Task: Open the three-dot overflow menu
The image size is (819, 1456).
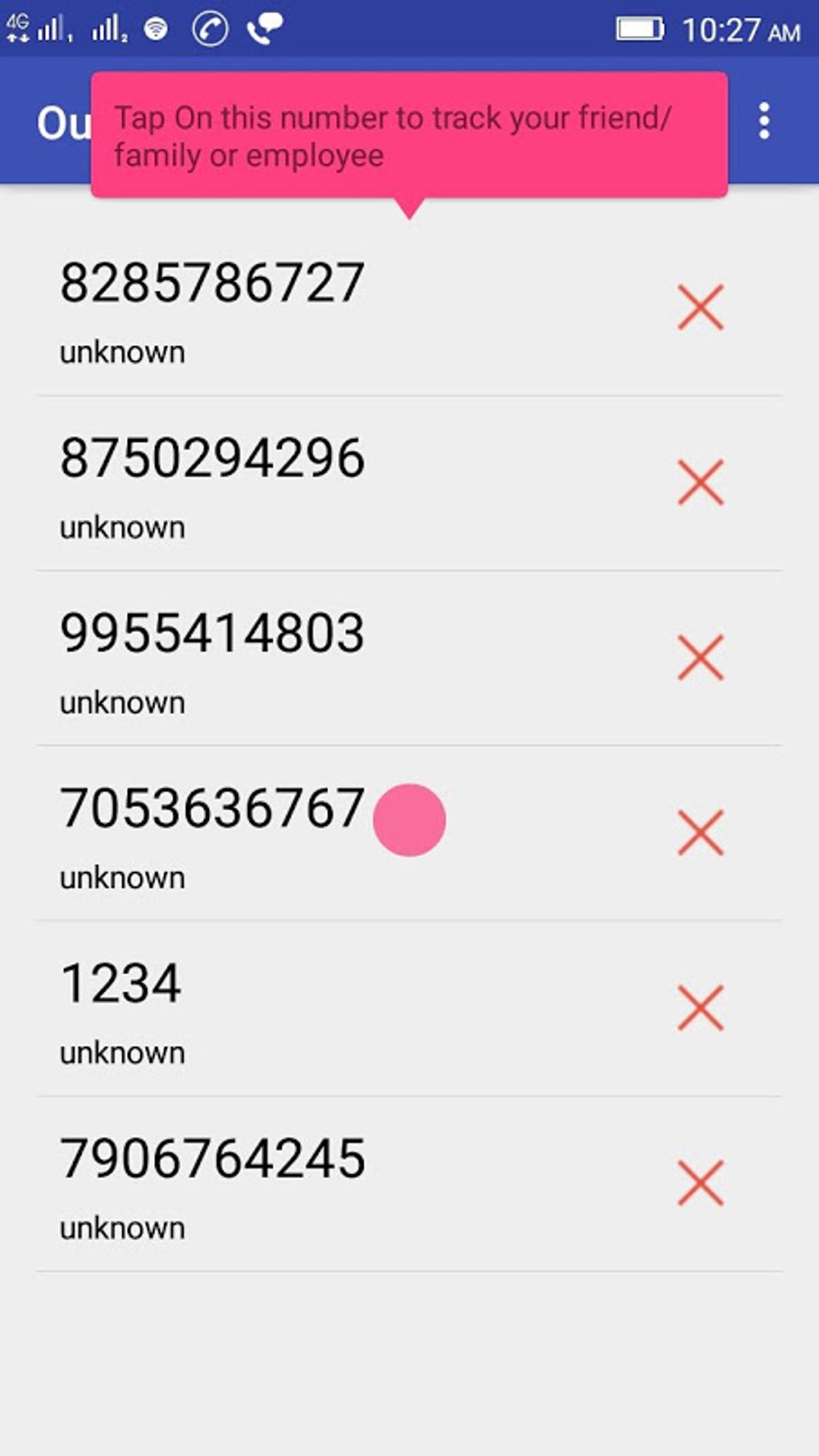Action: 764,121
